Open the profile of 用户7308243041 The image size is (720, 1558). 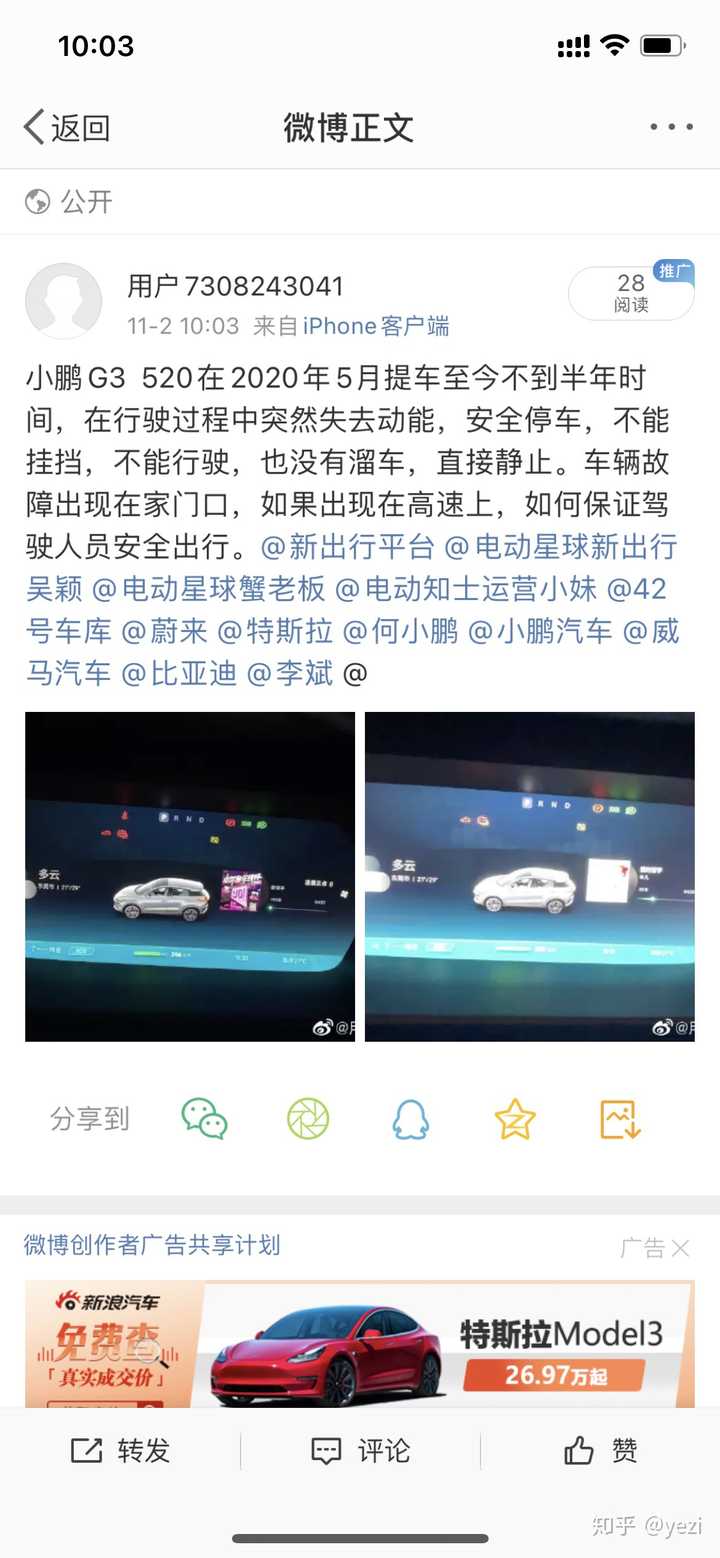(x=235, y=286)
